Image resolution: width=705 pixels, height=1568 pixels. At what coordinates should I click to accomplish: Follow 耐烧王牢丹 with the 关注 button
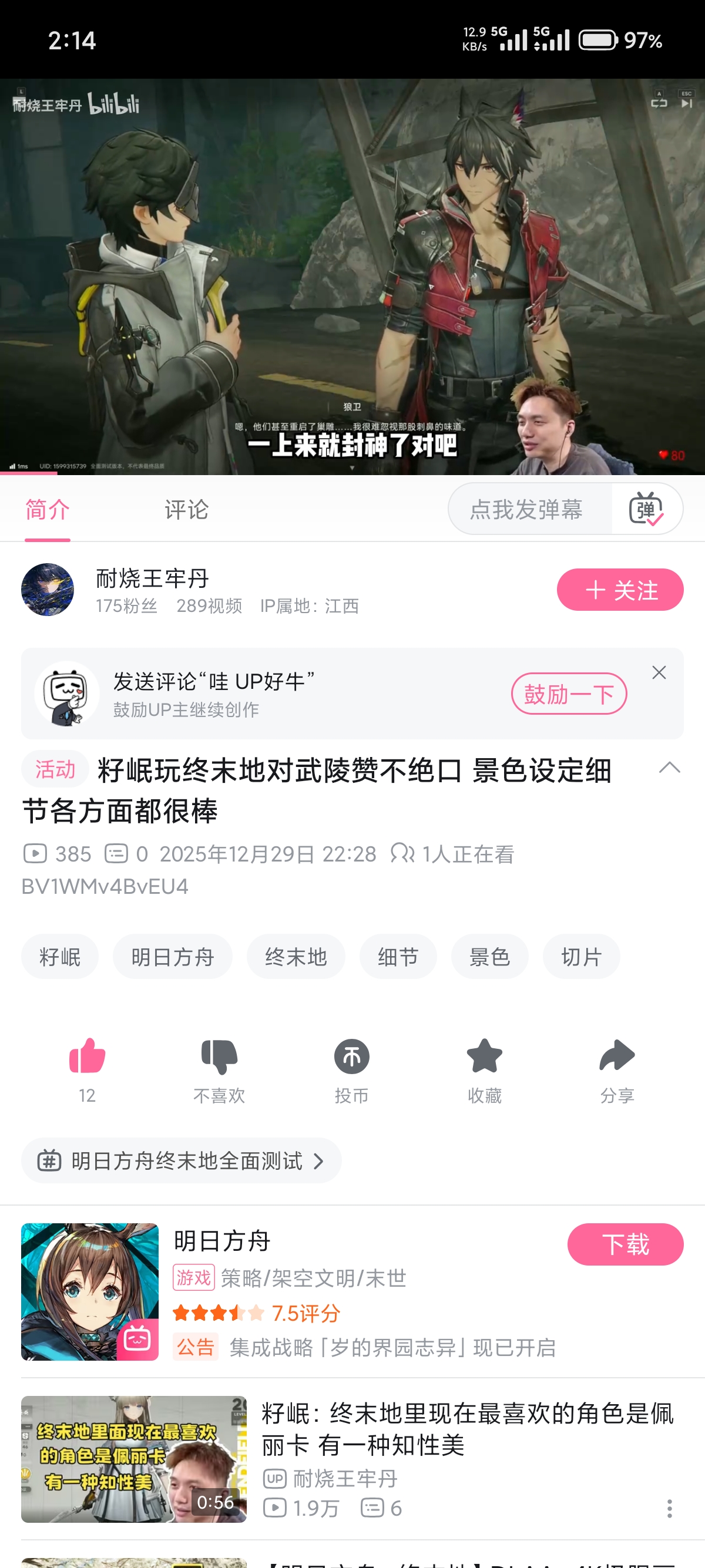pos(620,590)
